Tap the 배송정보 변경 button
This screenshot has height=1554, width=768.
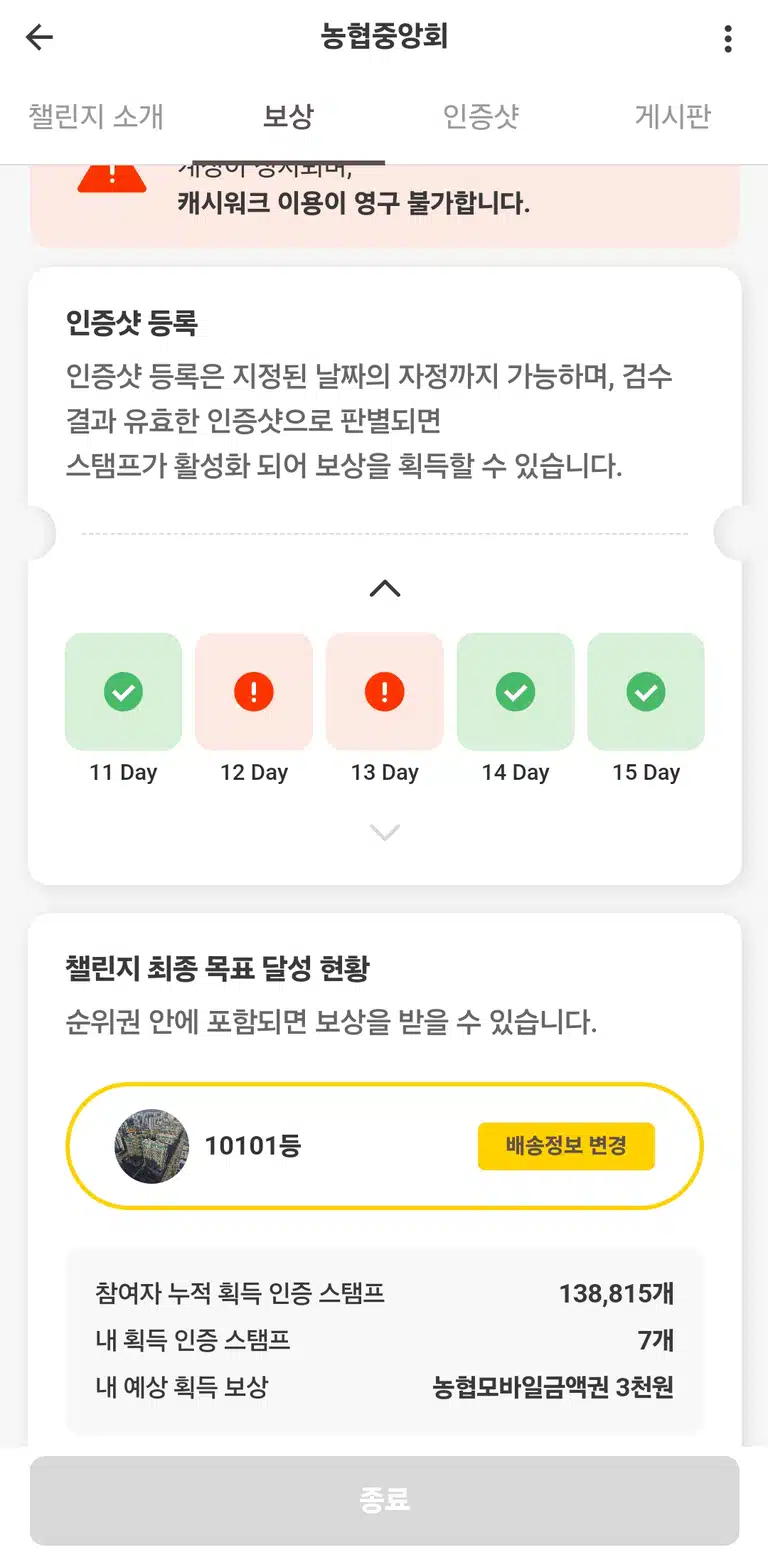(566, 1146)
